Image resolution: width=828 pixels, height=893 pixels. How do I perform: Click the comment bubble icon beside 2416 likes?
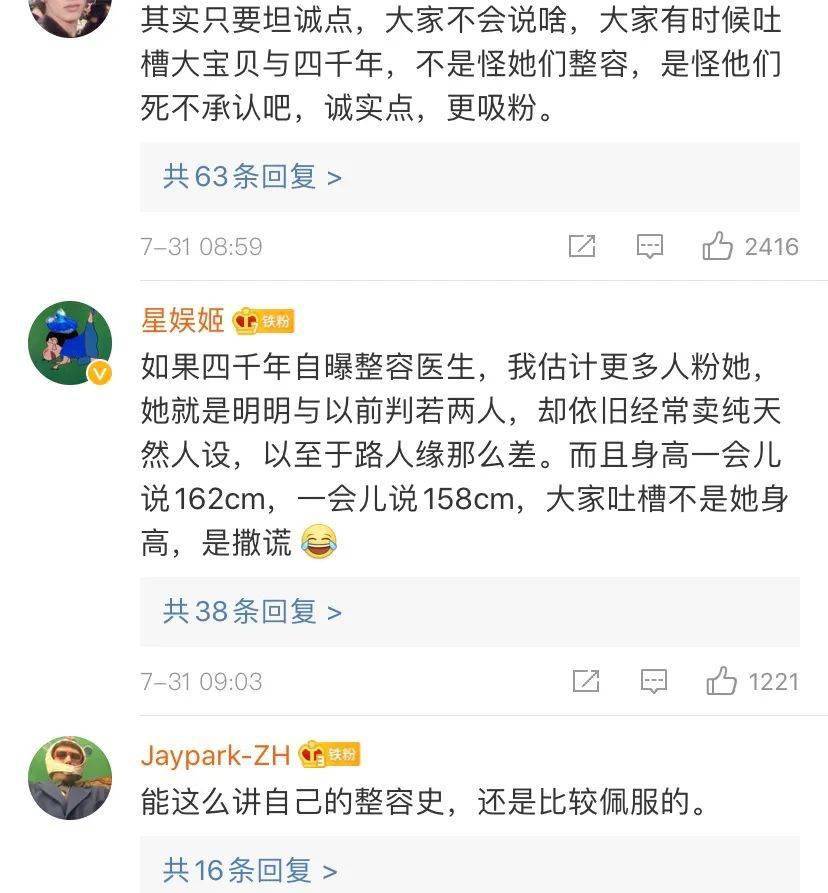651,246
